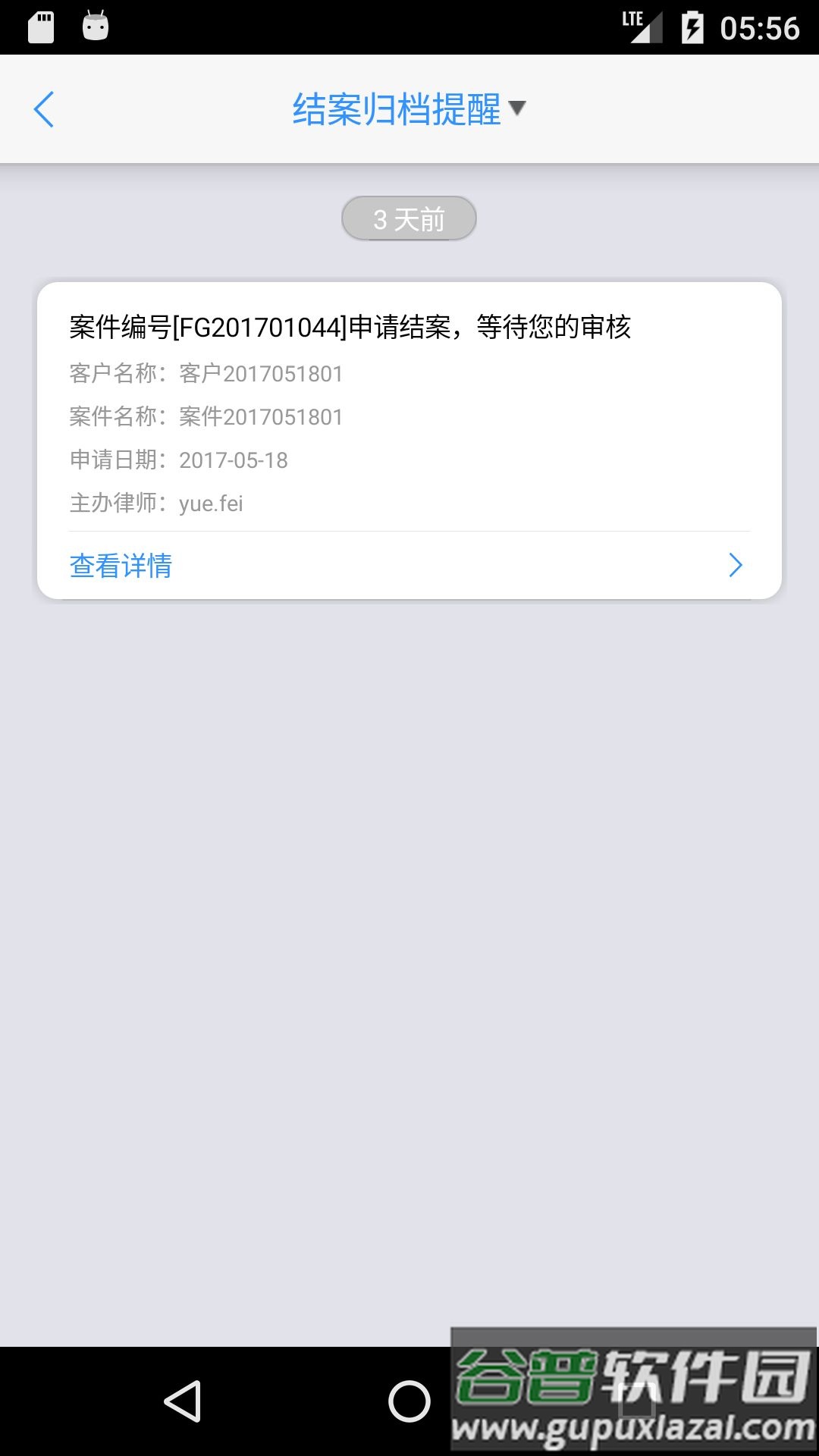Image resolution: width=819 pixels, height=1456 pixels.
Task: Tap the case title 案件编号[FG201701044]申请结案
Action: [349, 328]
